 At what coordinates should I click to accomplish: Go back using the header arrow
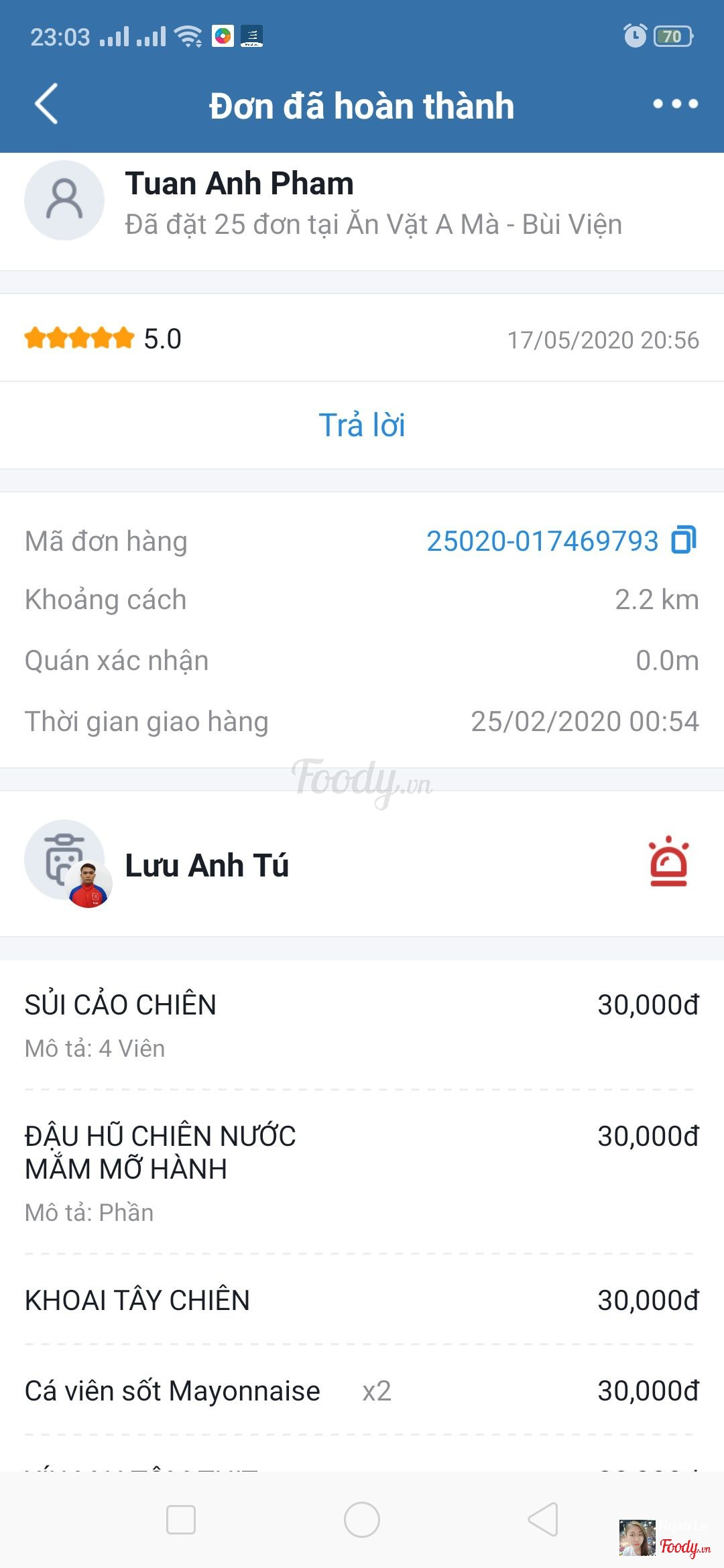(x=47, y=105)
